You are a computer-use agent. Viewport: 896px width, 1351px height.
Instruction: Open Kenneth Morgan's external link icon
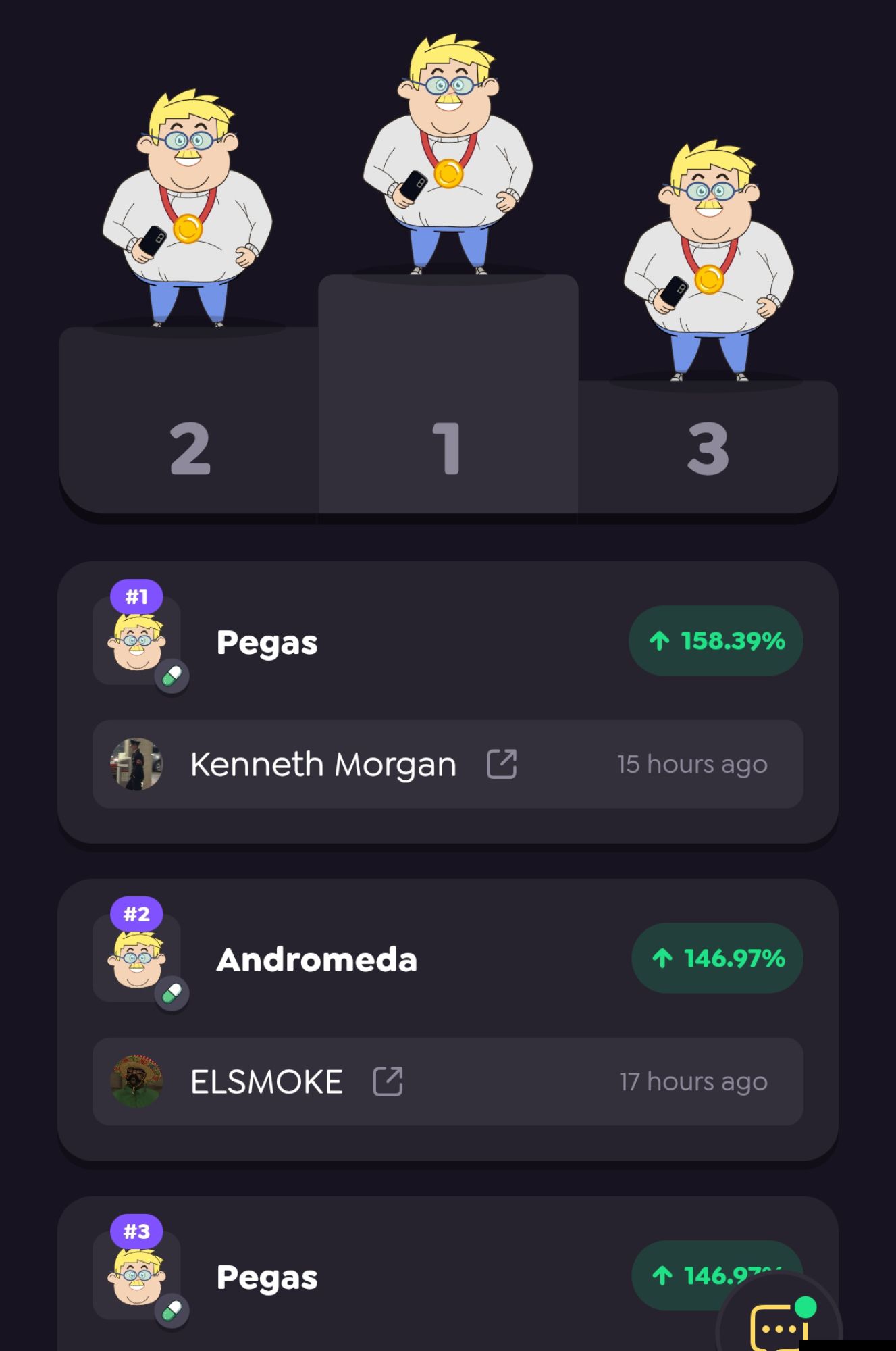[502, 764]
